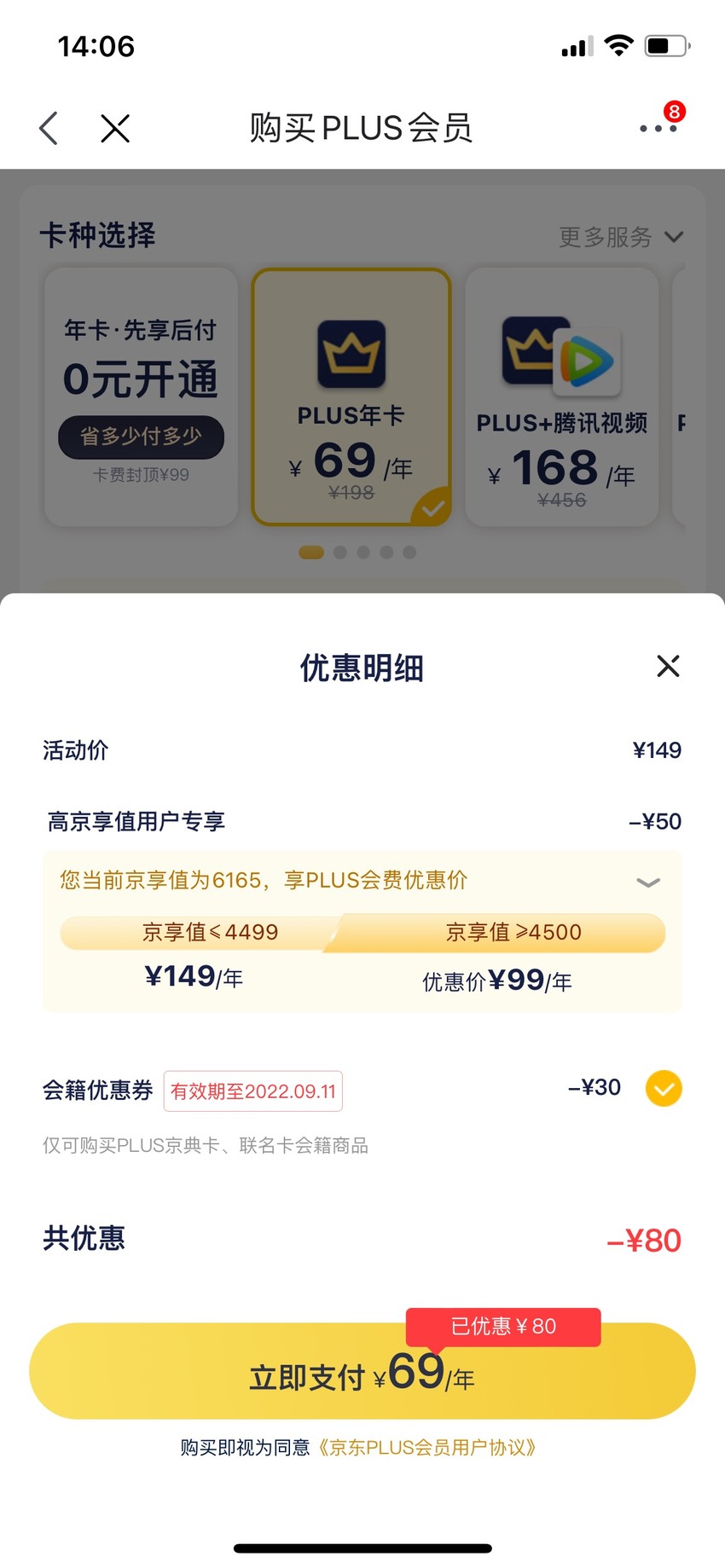This screenshot has height=1568, width=725.
Task: Expand the 京享值 discount details chevron
Action: click(x=648, y=882)
